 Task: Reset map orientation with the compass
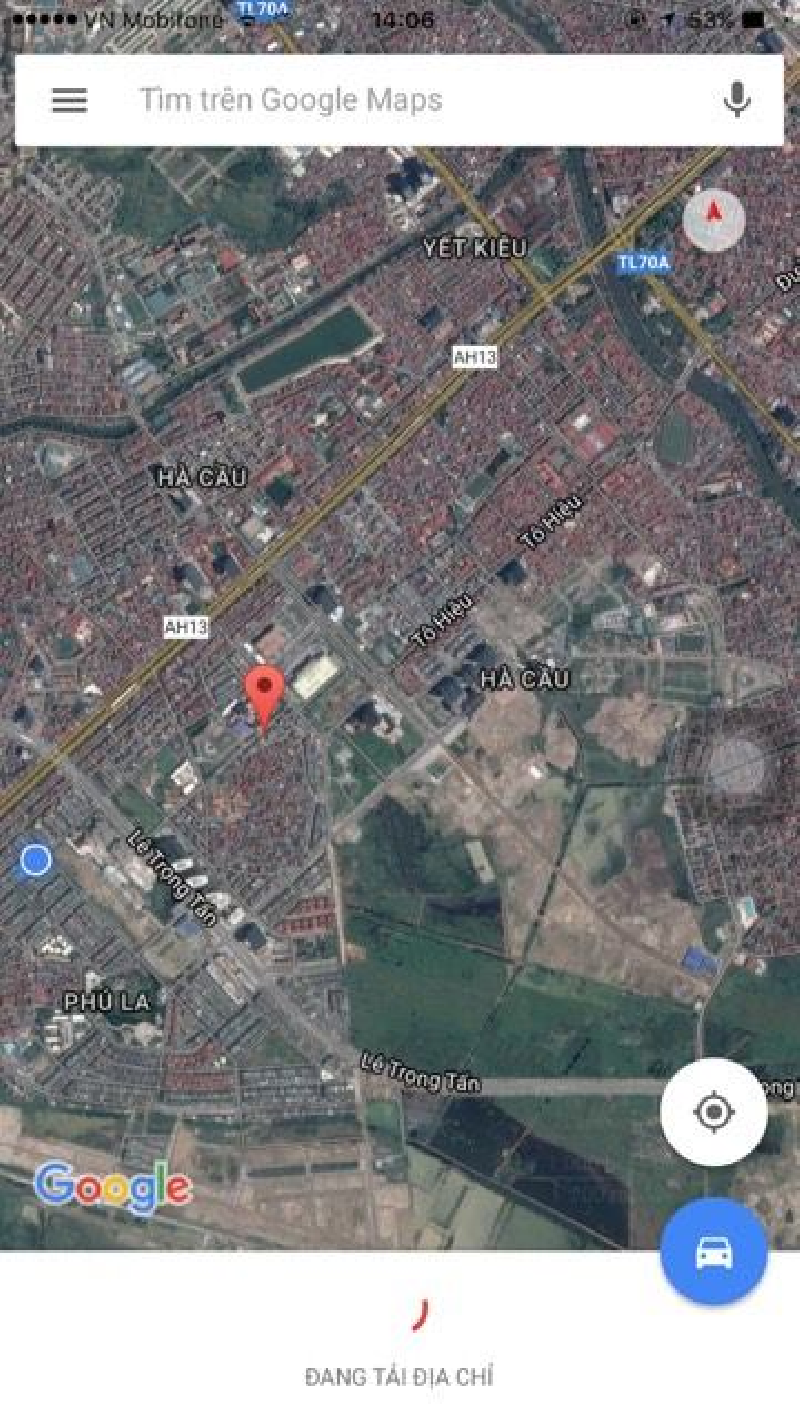[714, 218]
